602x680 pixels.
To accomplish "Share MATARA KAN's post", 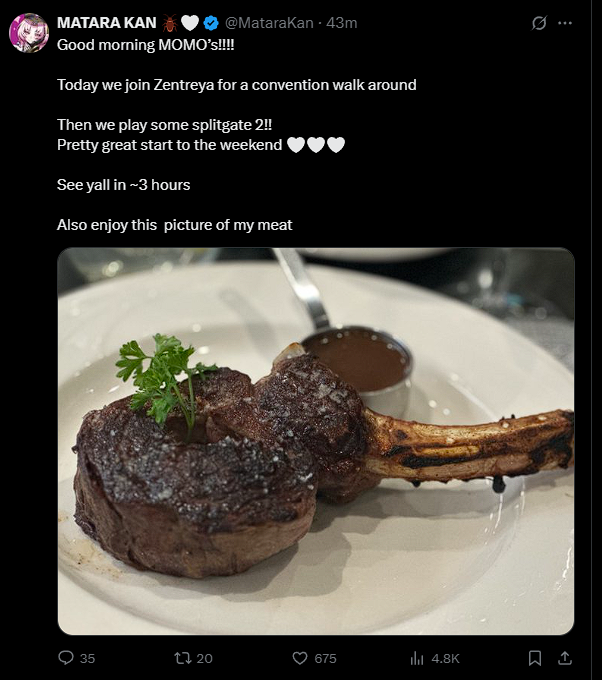I will pos(565,658).
